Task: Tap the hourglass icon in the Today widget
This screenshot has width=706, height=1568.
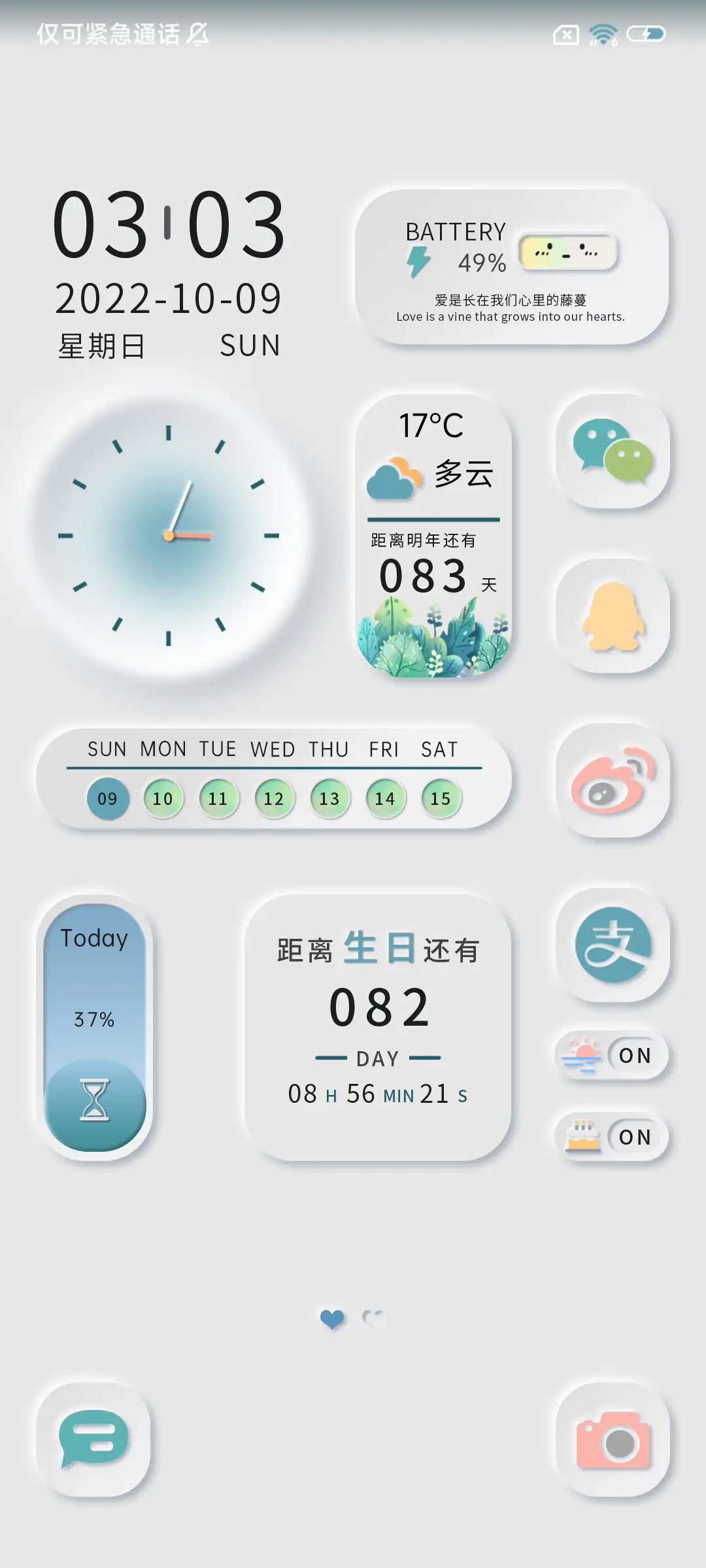Action: pos(95,1098)
